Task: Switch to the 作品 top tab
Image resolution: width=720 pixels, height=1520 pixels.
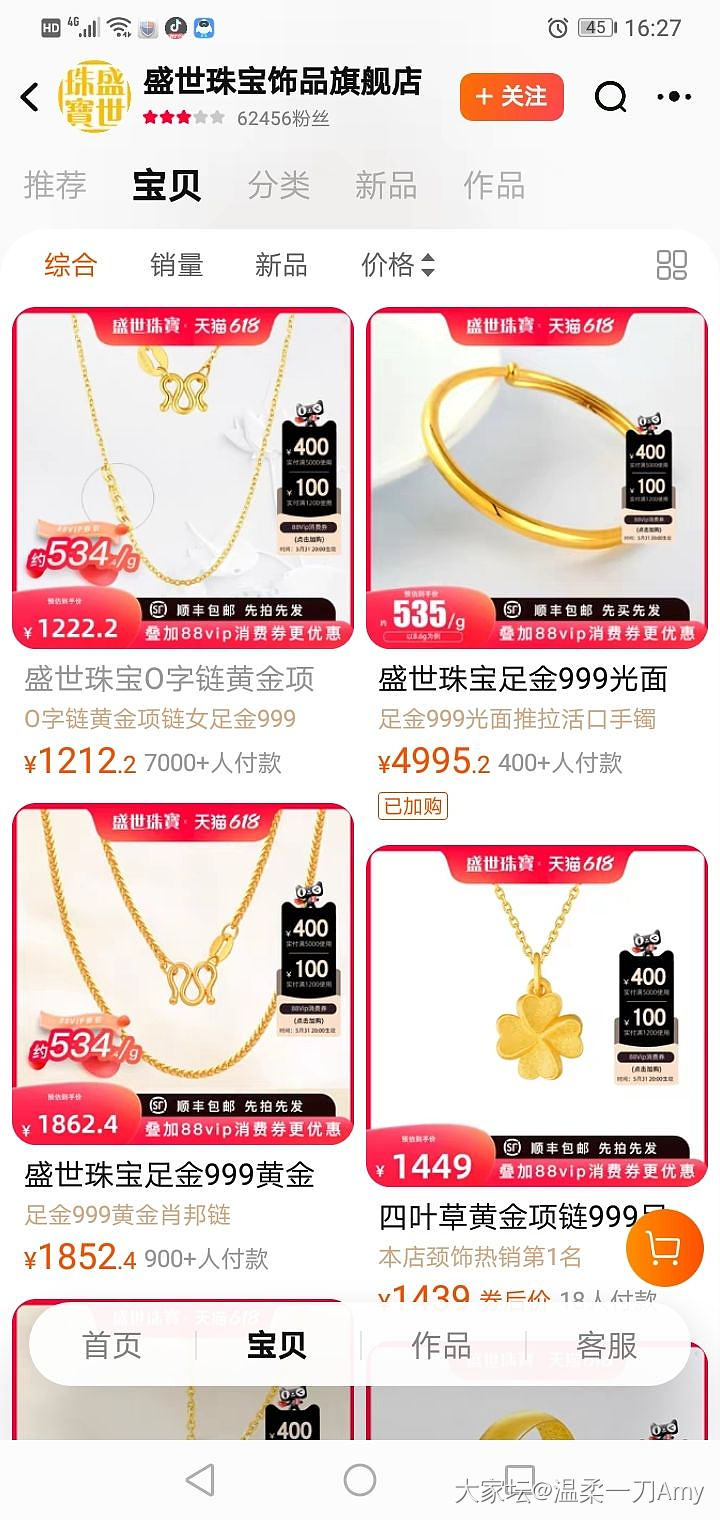Action: tap(494, 185)
